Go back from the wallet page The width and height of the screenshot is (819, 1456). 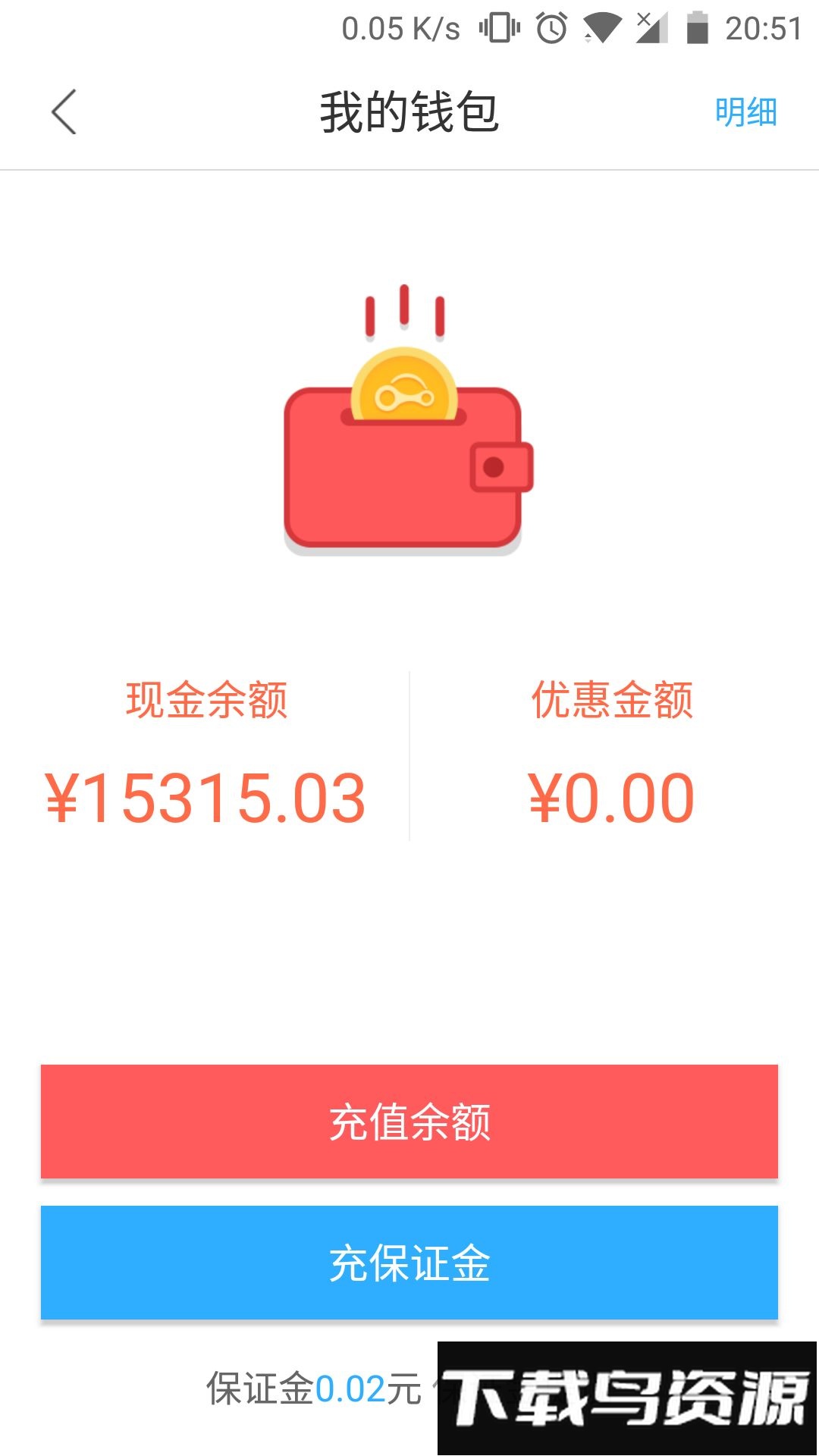coord(64,112)
